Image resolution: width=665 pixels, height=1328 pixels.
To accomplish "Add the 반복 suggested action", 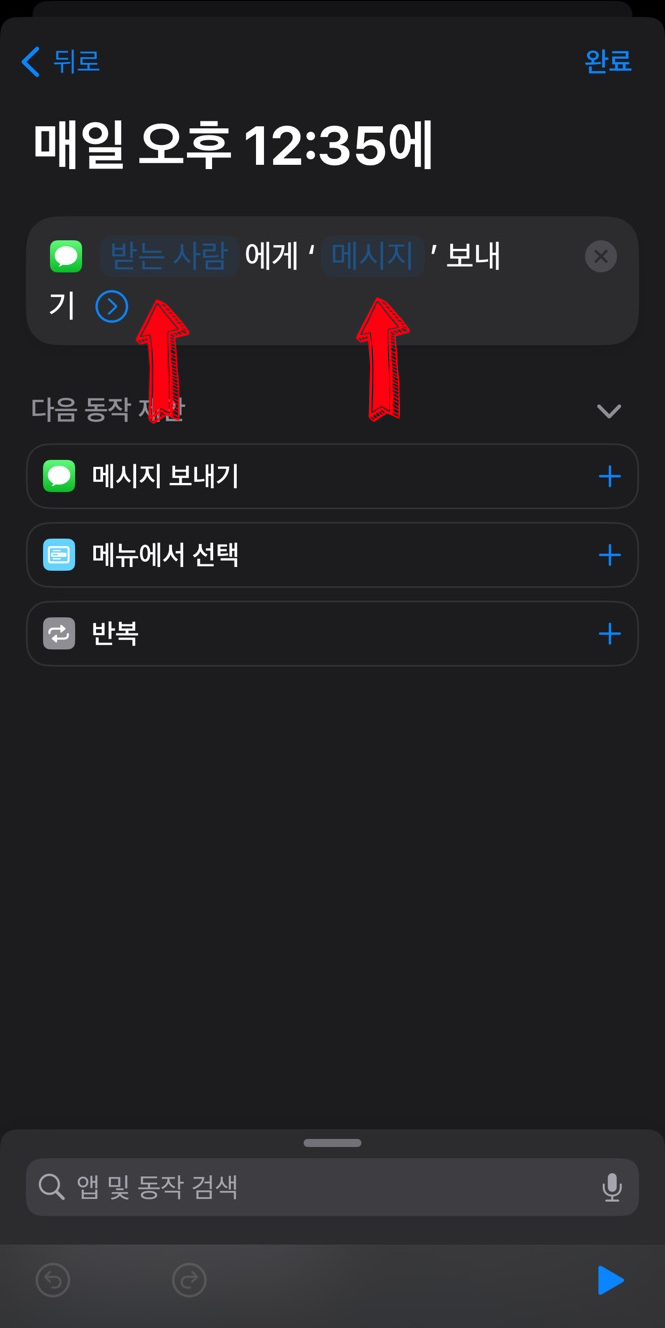I will (x=609, y=634).
